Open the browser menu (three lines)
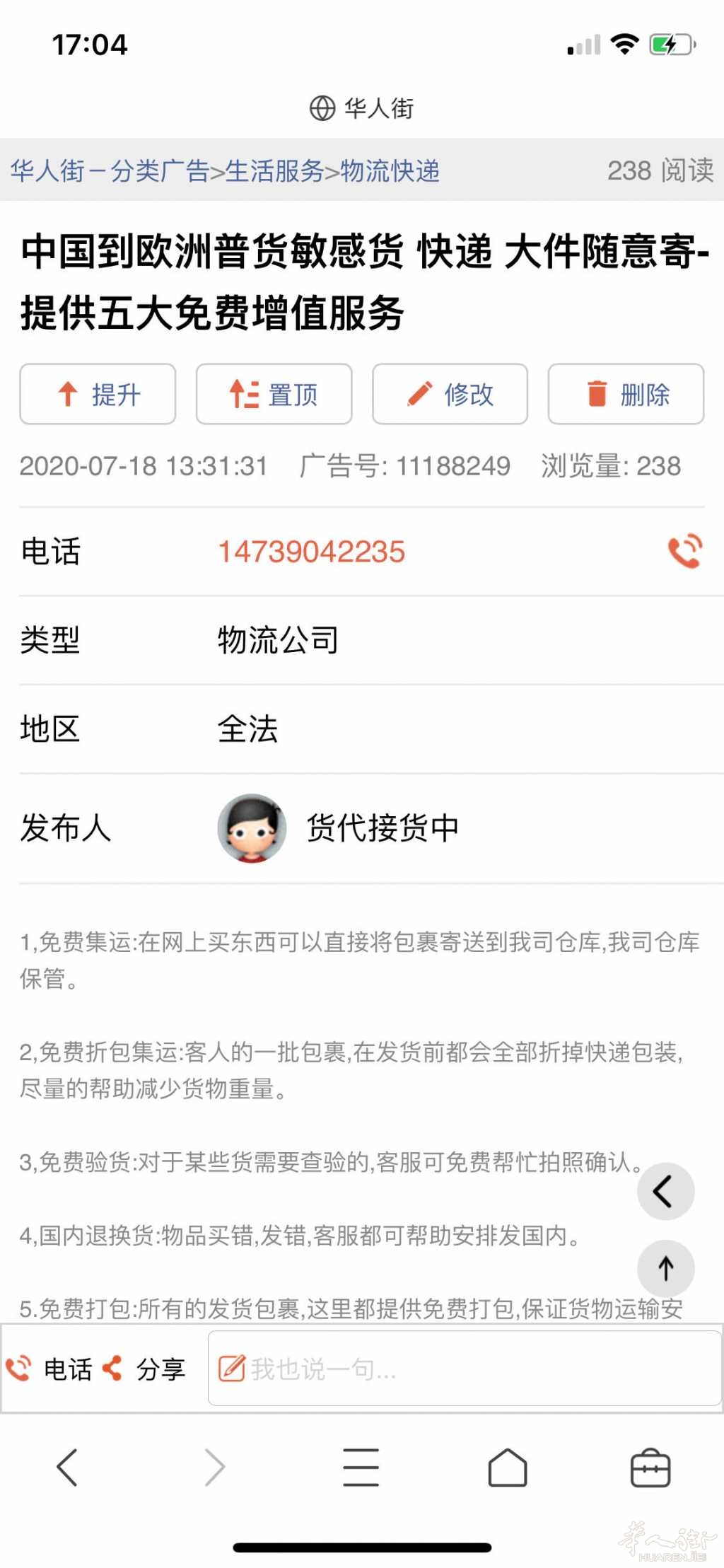Viewport: 724px width, 1568px height. [361, 1468]
